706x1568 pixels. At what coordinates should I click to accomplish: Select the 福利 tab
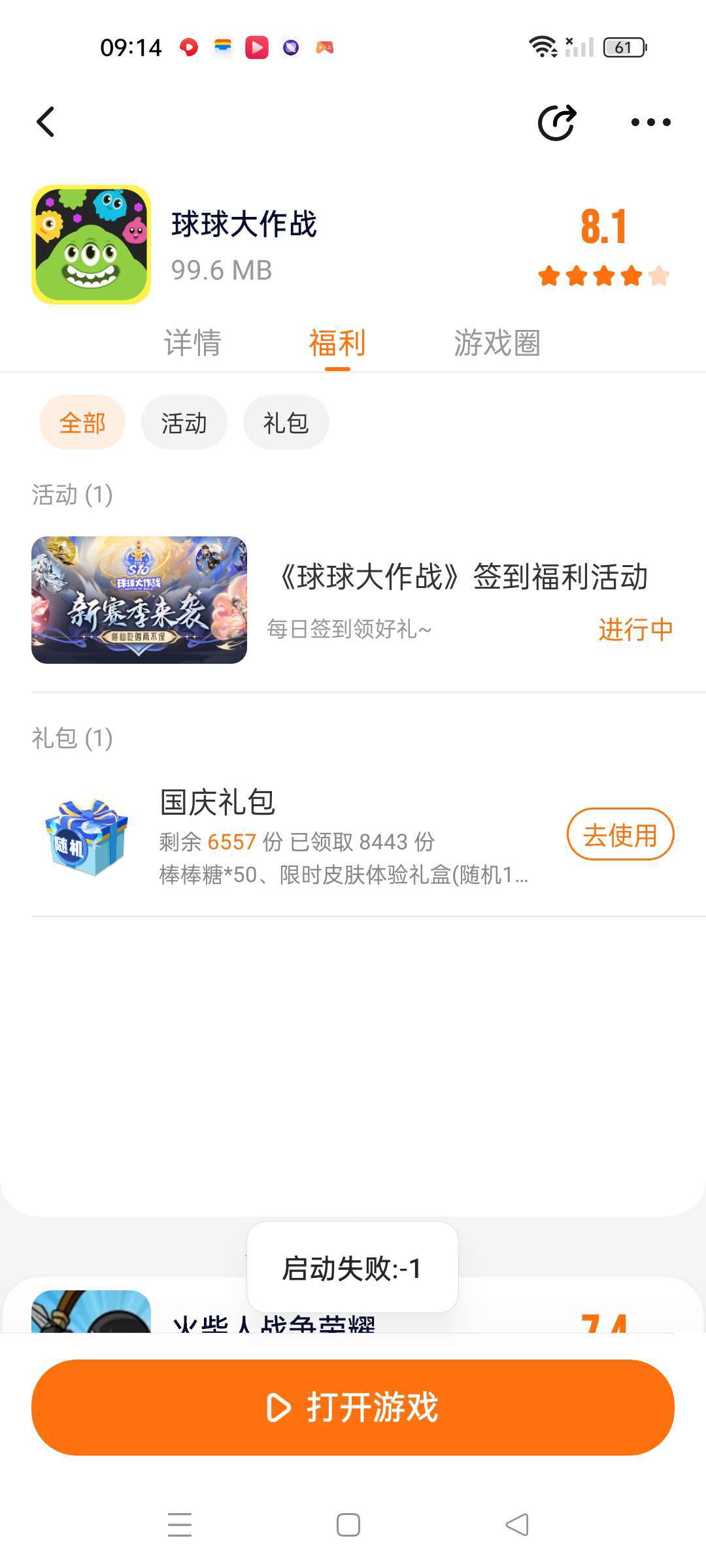click(x=337, y=343)
